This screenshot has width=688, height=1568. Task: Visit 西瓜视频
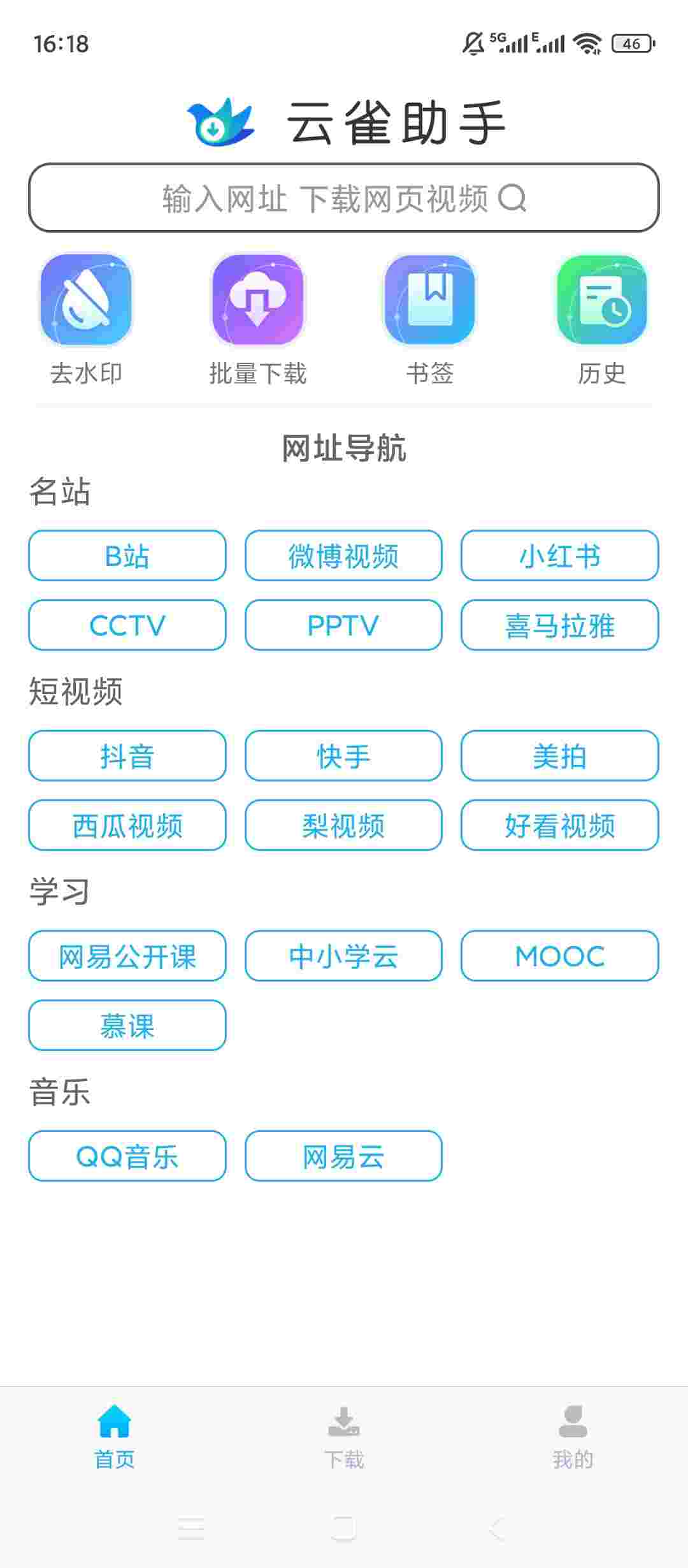pyautogui.click(x=127, y=825)
